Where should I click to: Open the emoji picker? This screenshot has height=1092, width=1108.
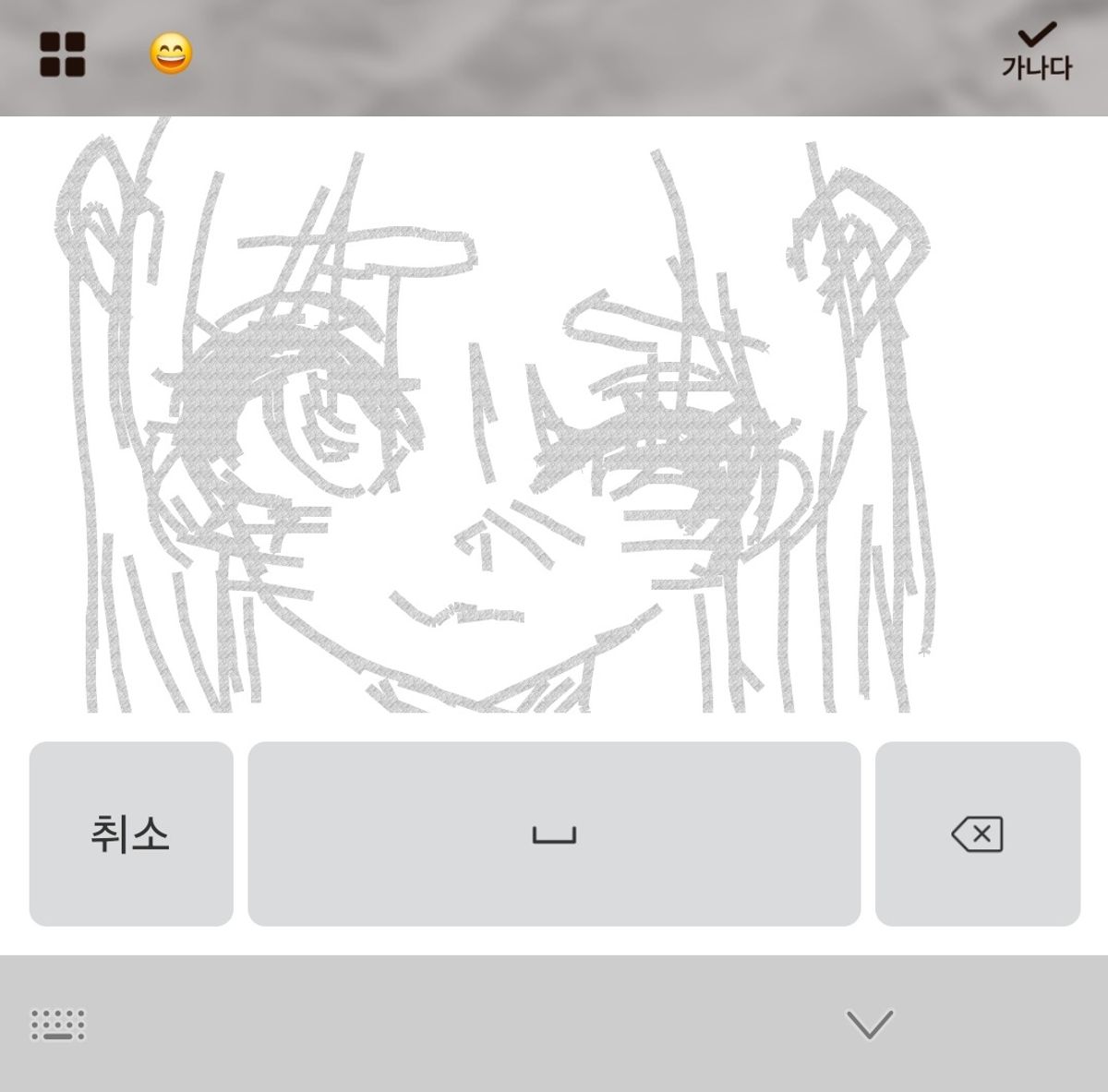click(172, 54)
